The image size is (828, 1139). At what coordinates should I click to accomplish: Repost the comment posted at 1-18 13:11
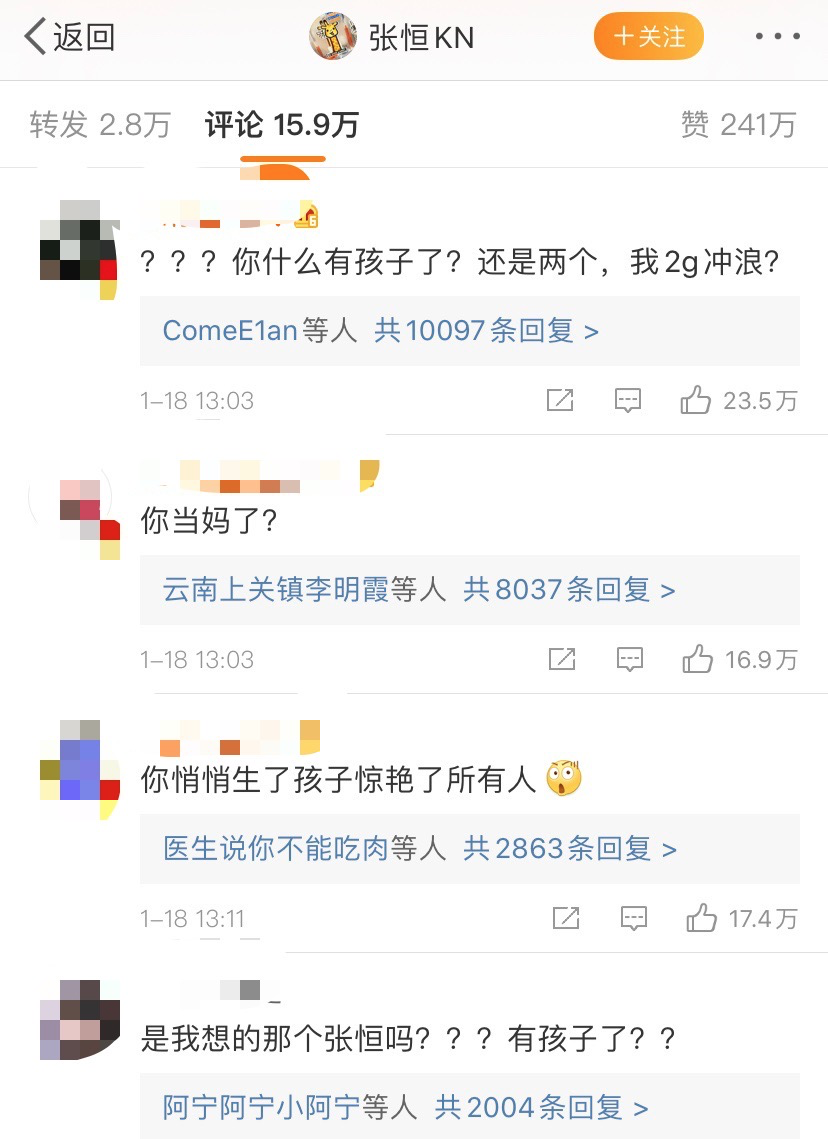tap(566, 918)
